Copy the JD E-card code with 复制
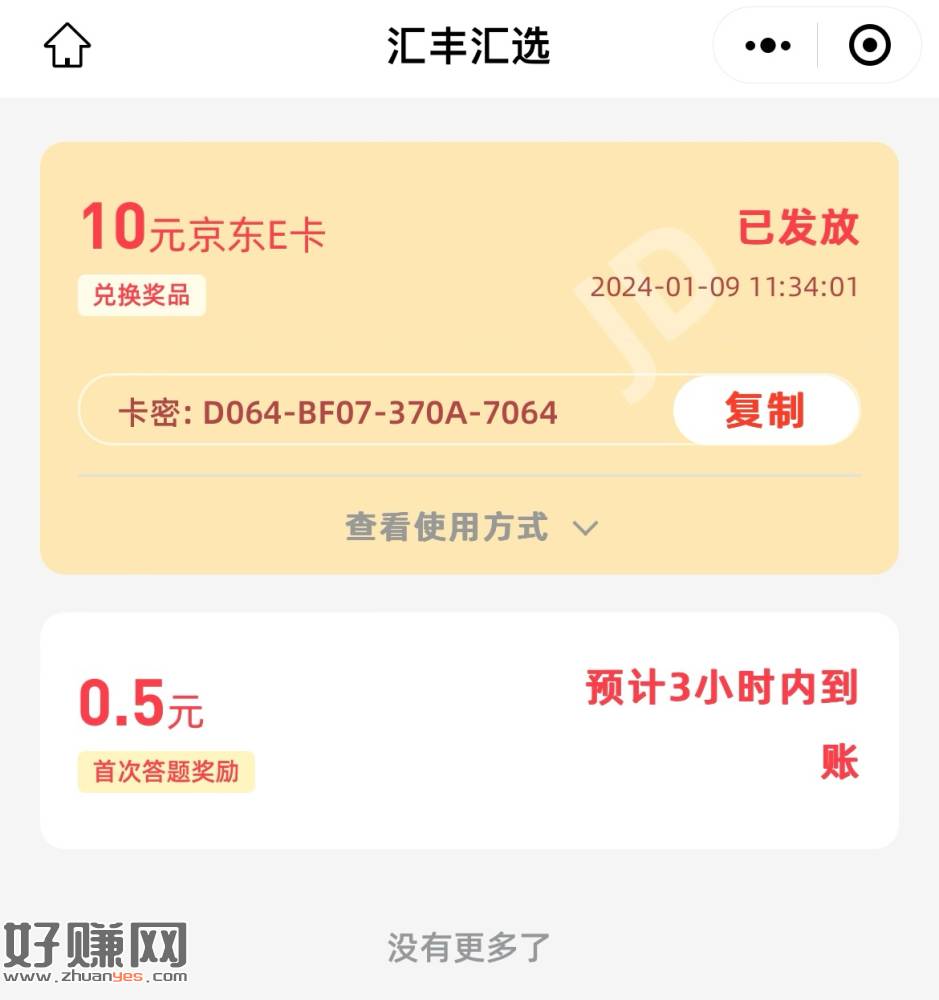Screen dimensions: 939x1000 (765, 411)
